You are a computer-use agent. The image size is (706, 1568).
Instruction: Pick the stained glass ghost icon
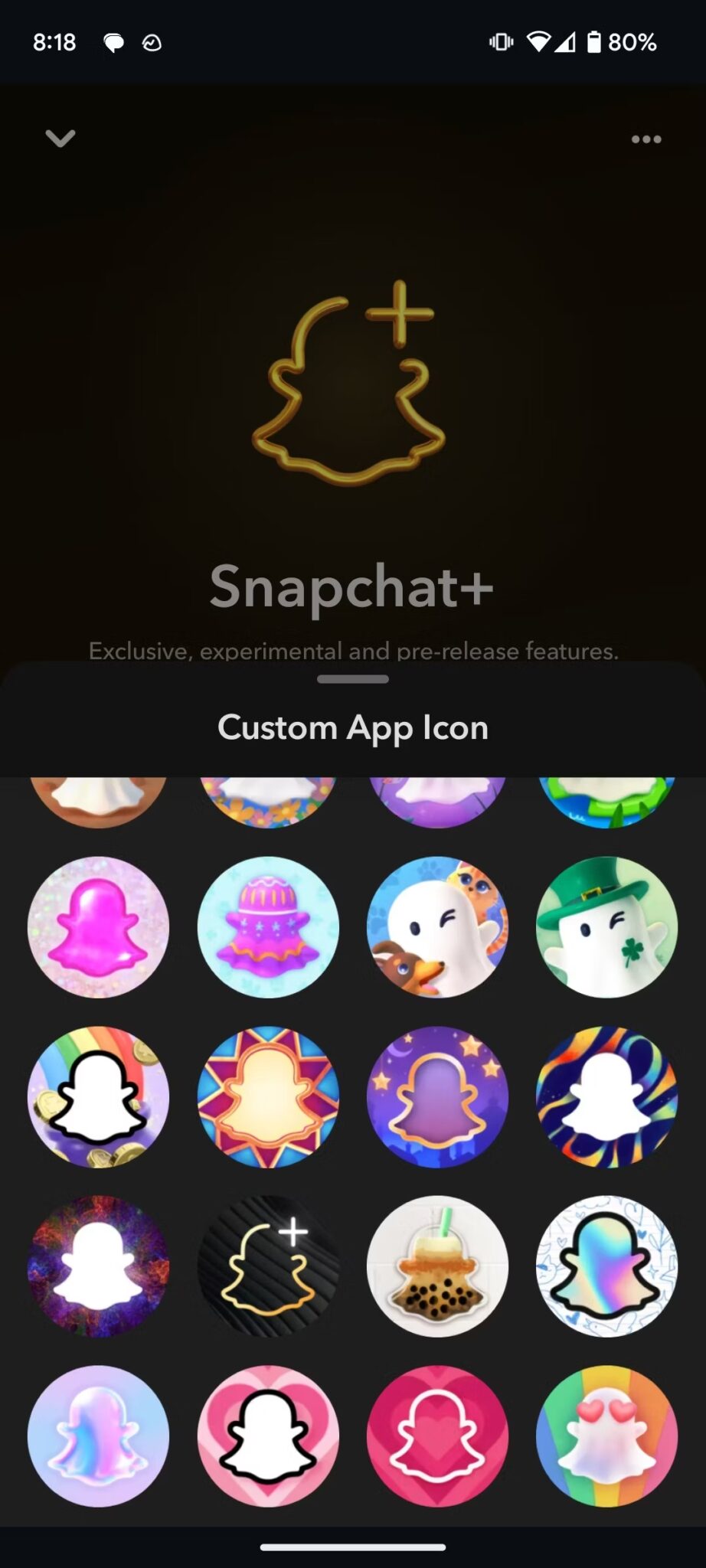tap(267, 1096)
